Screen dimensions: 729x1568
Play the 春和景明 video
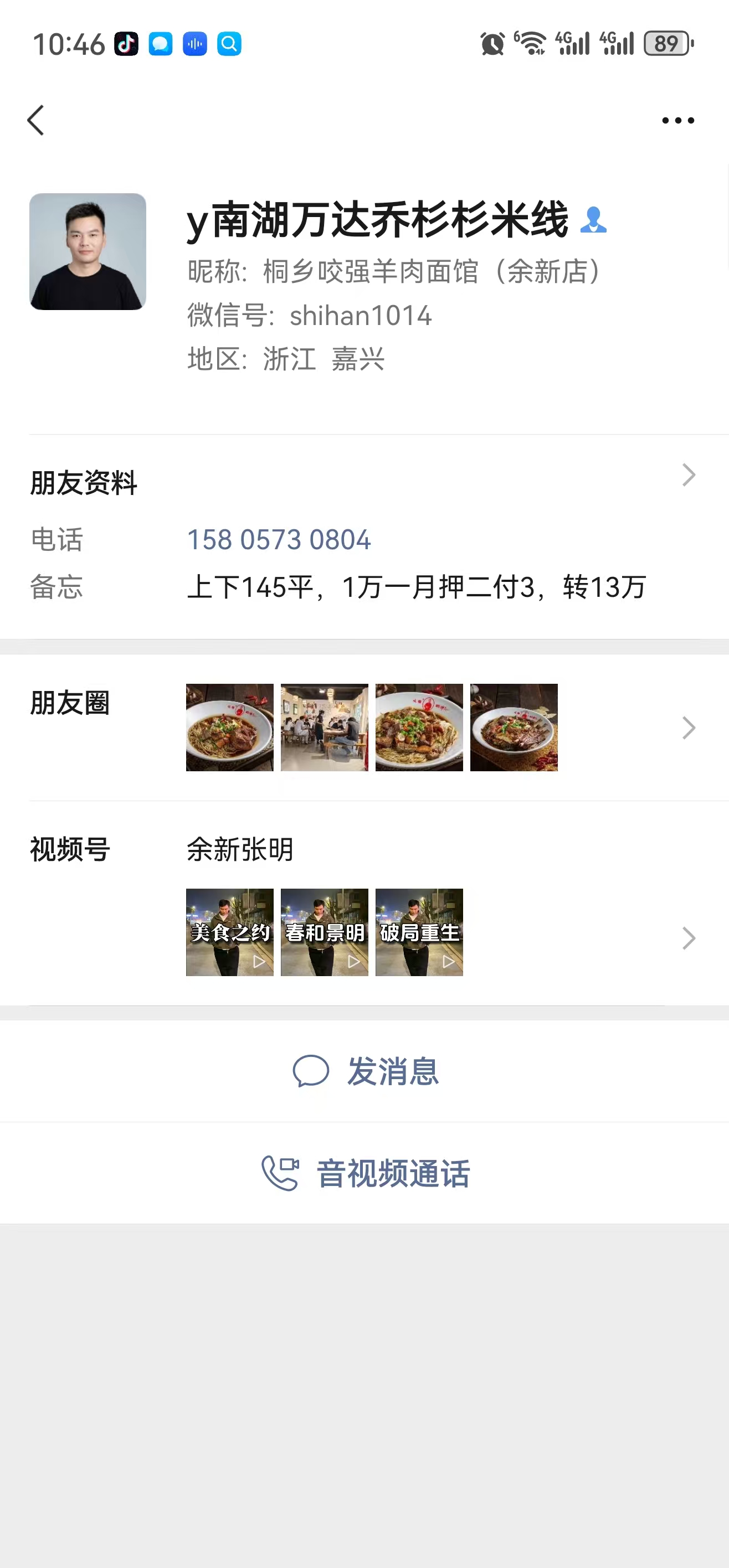tap(324, 932)
